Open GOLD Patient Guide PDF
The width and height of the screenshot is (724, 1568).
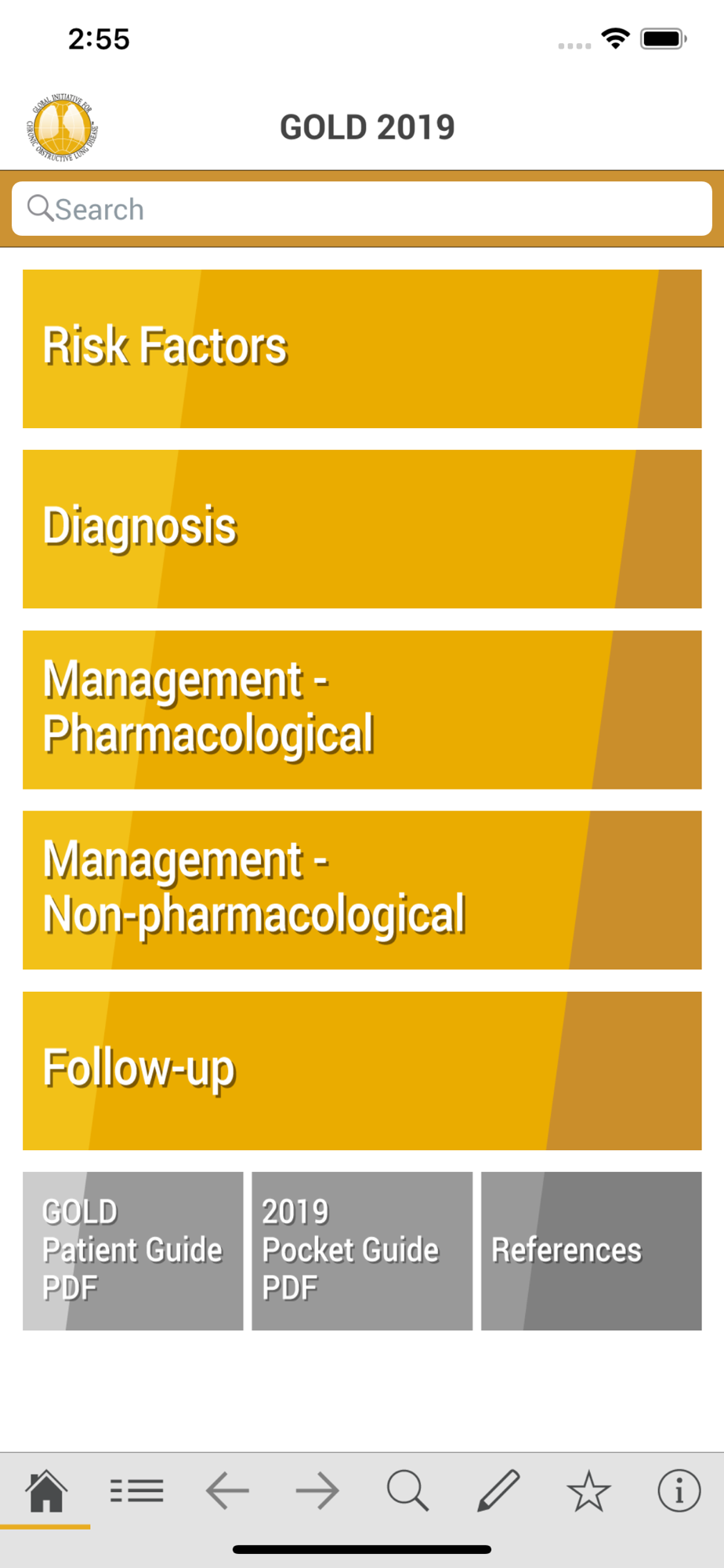coord(133,1251)
